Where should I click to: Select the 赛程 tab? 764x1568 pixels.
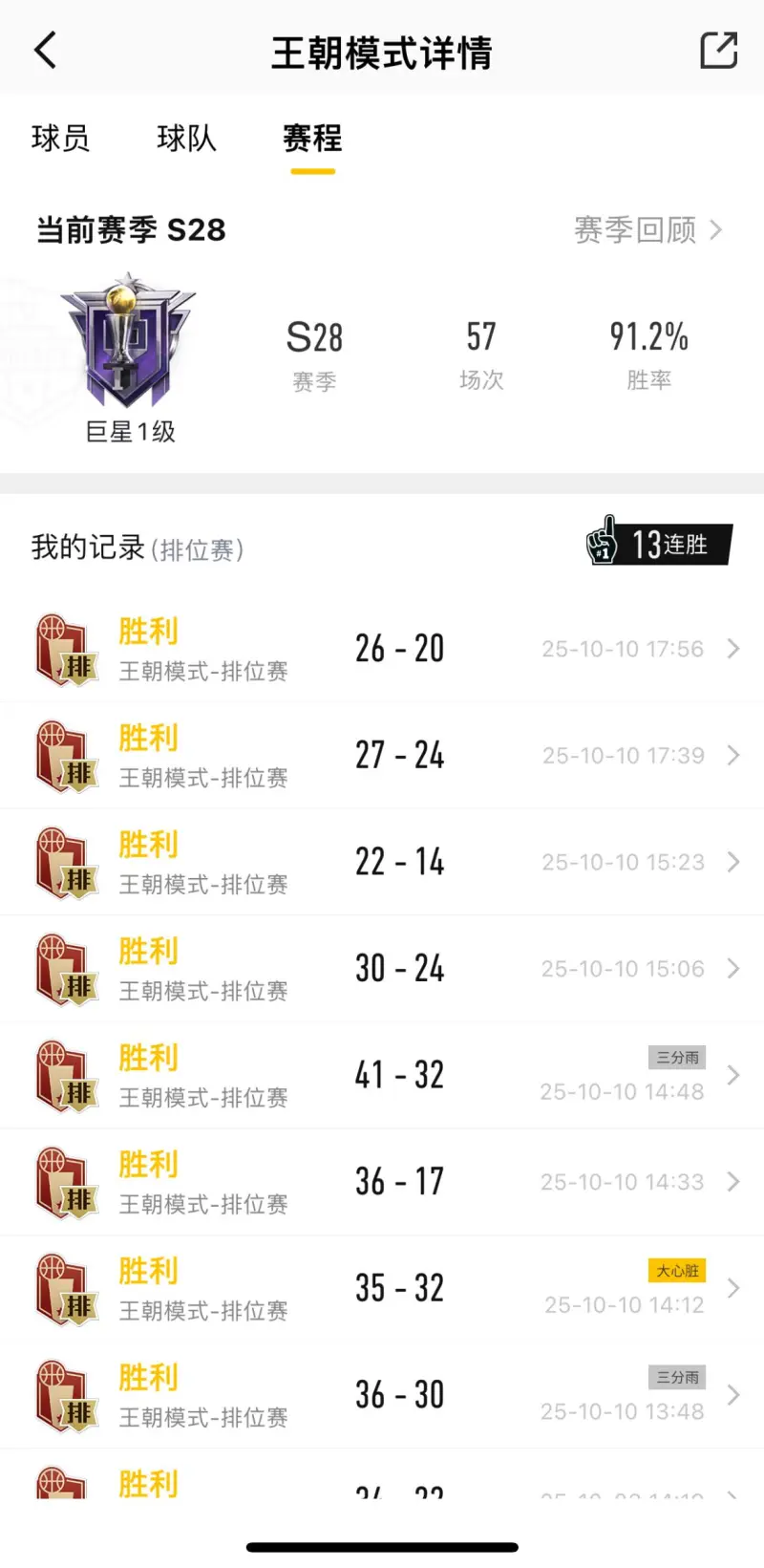click(312, 139)
